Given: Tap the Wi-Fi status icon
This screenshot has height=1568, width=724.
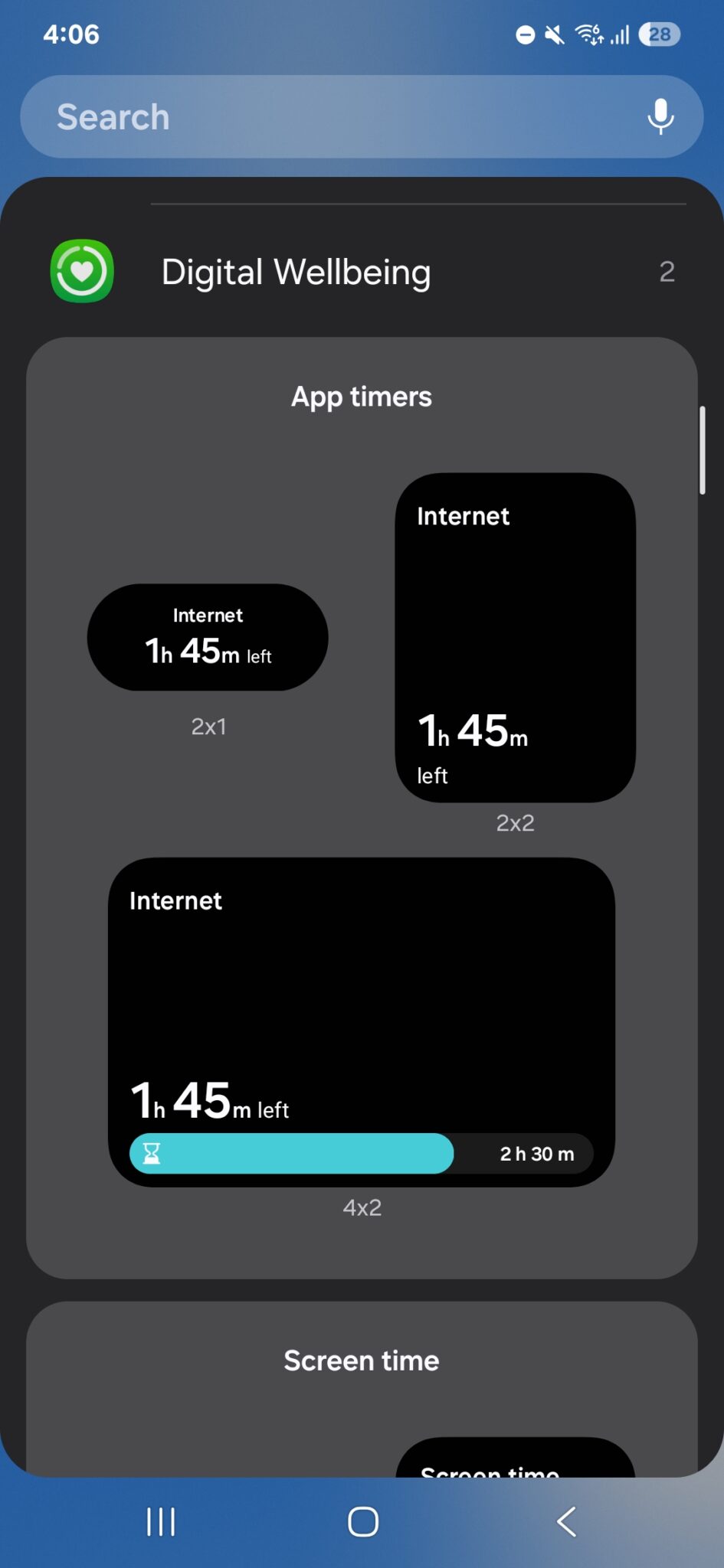Looking at the screenshot, I should [x=590, y=34].
